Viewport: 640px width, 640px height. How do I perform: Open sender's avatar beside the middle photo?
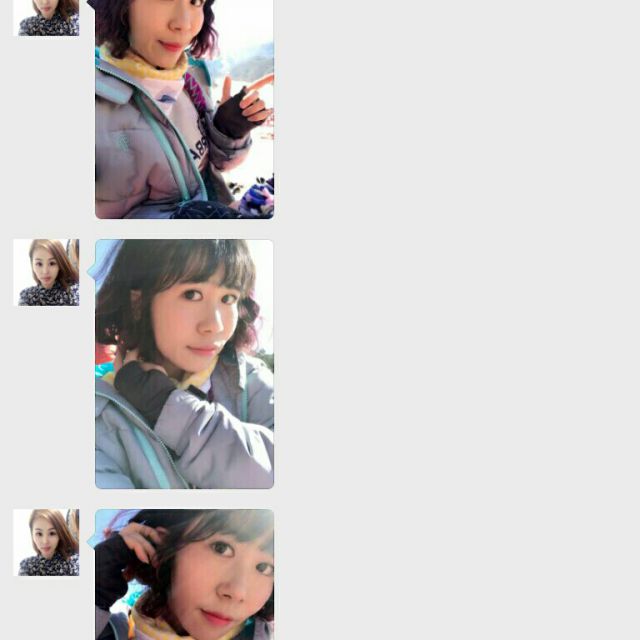46,272
